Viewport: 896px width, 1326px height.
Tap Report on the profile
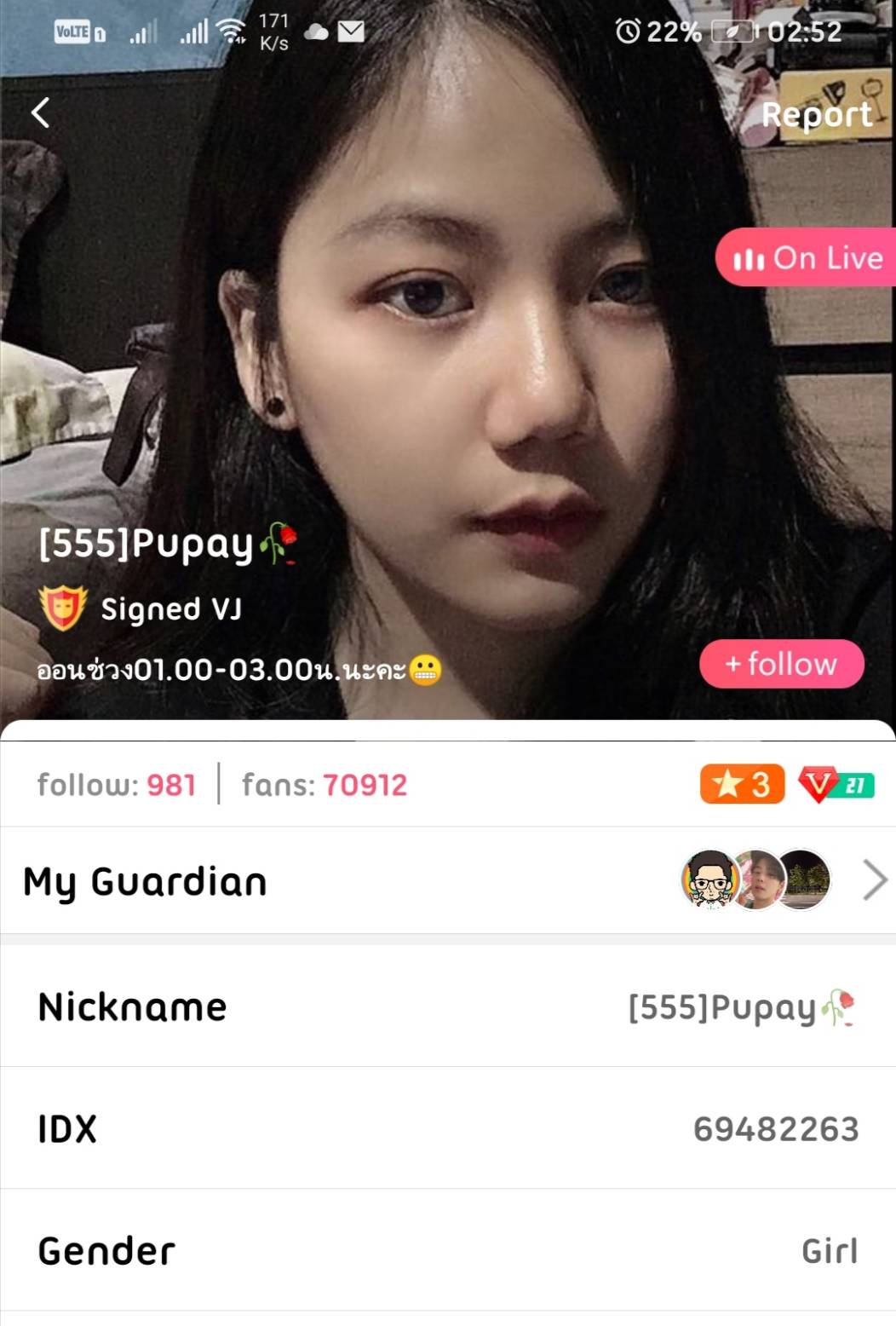[x=816, y=115]
